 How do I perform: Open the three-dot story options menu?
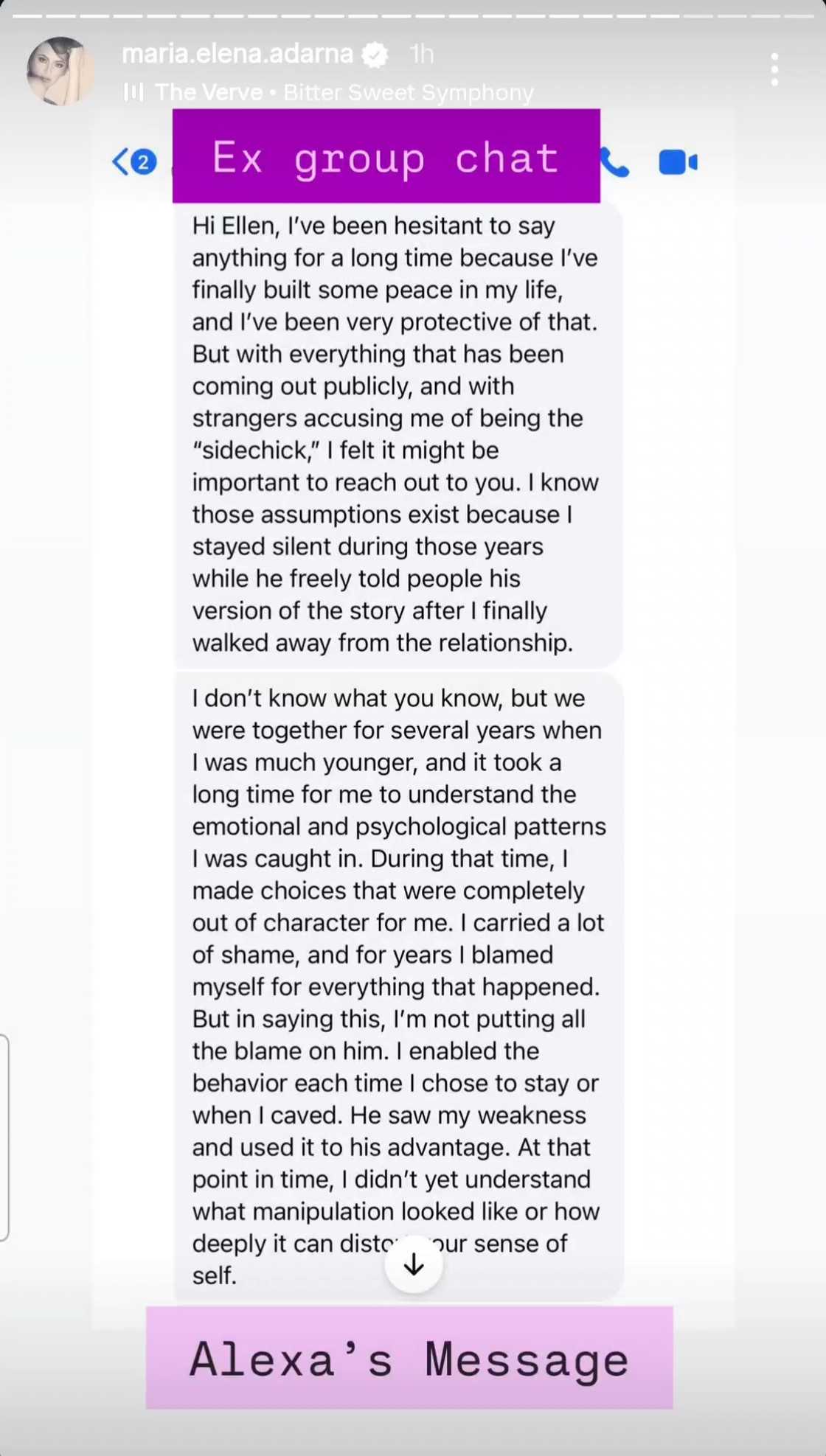774,68
